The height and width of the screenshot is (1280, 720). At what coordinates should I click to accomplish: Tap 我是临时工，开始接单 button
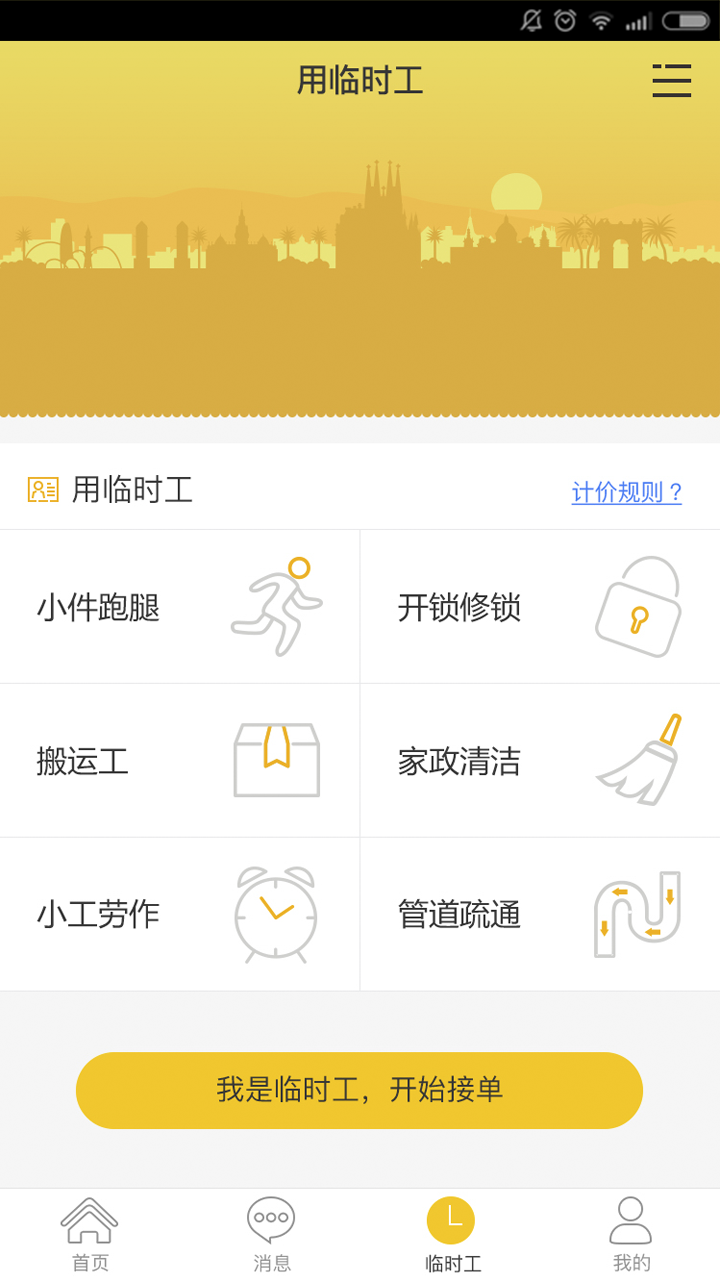(359, 1090)
